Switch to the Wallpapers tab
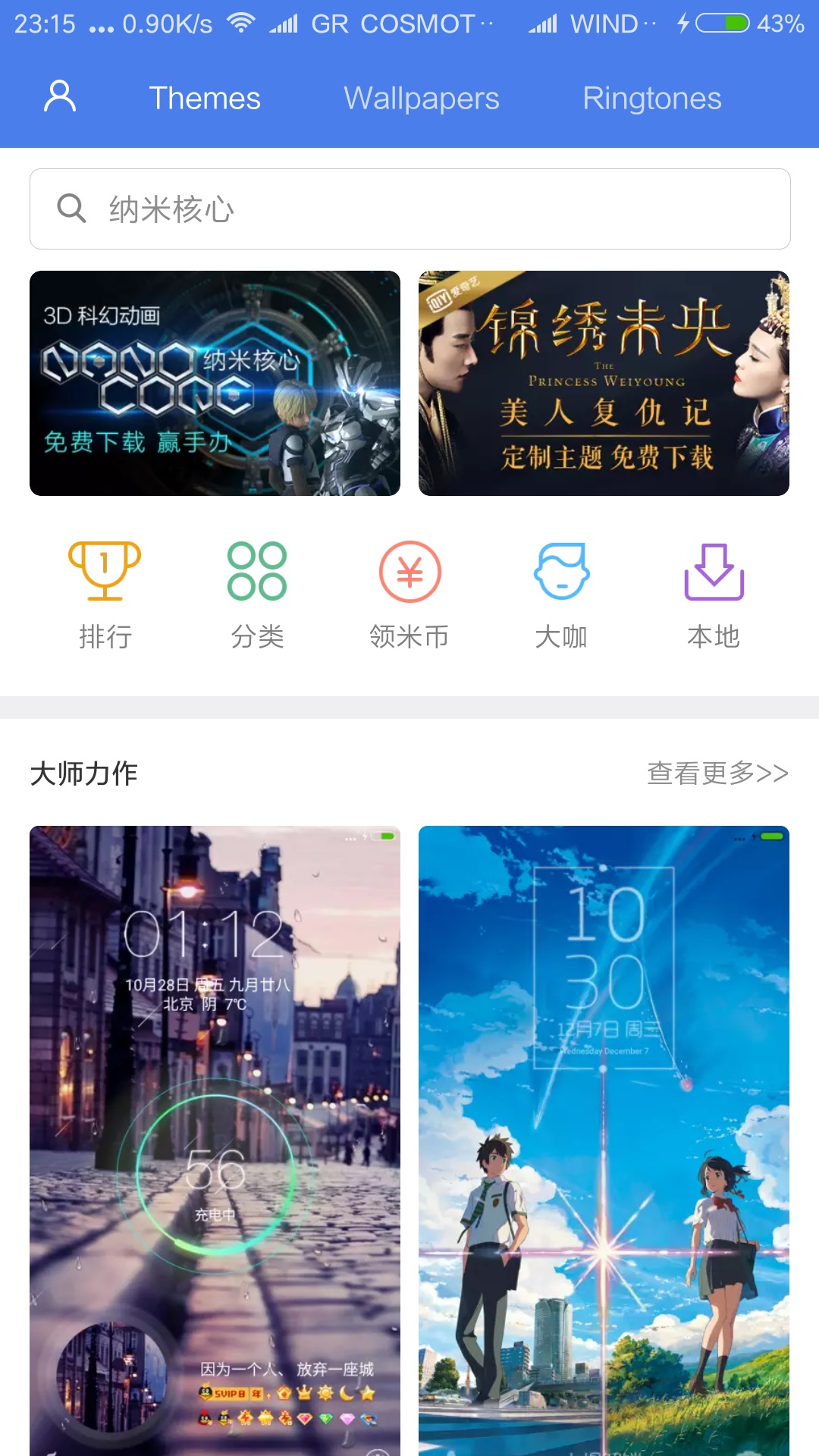This screenshot has height=1456, width=819. point(421,99)
